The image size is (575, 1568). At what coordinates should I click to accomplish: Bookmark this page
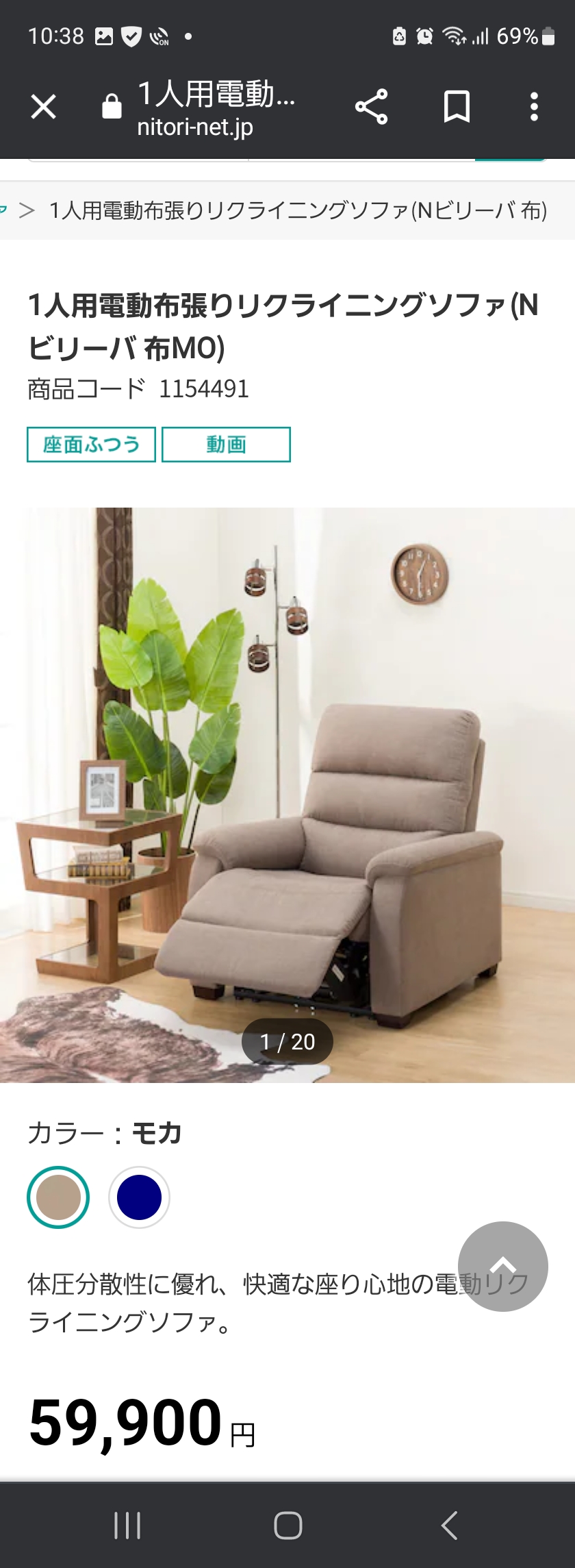(x=457, y=107)
